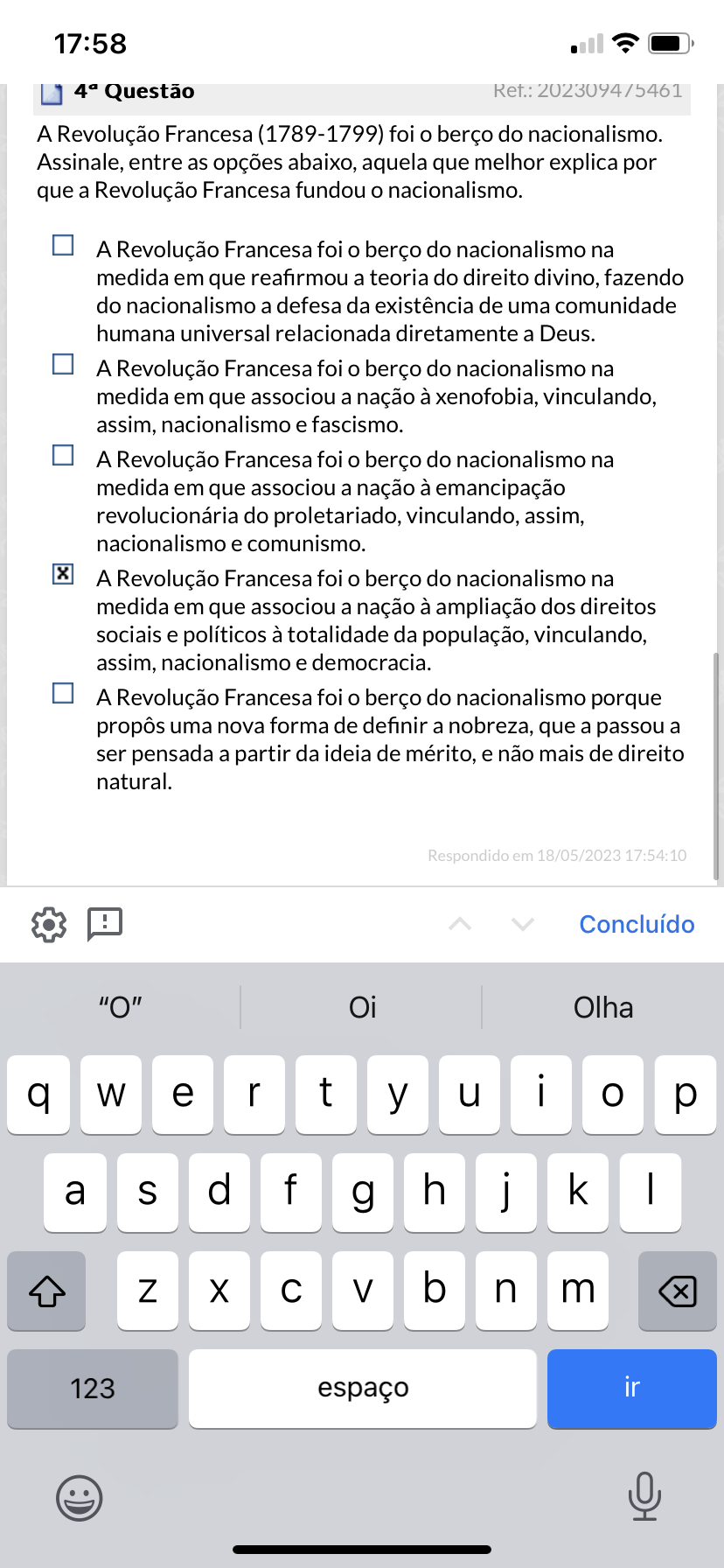Screen dimensions: 724x1568
Task: Open the settings gear icon
Action: (x=49, y=924)
